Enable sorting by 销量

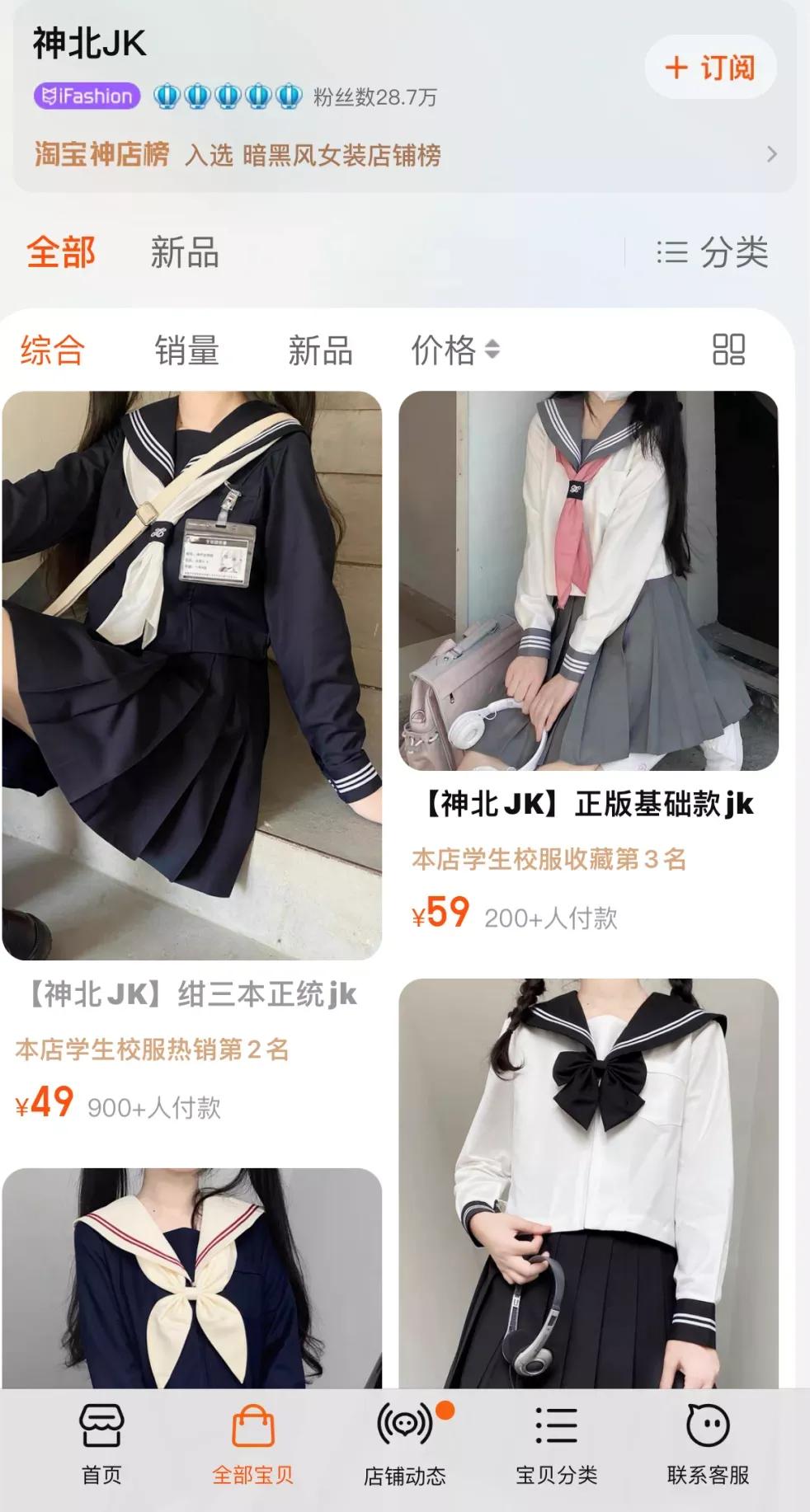[187, 350]
